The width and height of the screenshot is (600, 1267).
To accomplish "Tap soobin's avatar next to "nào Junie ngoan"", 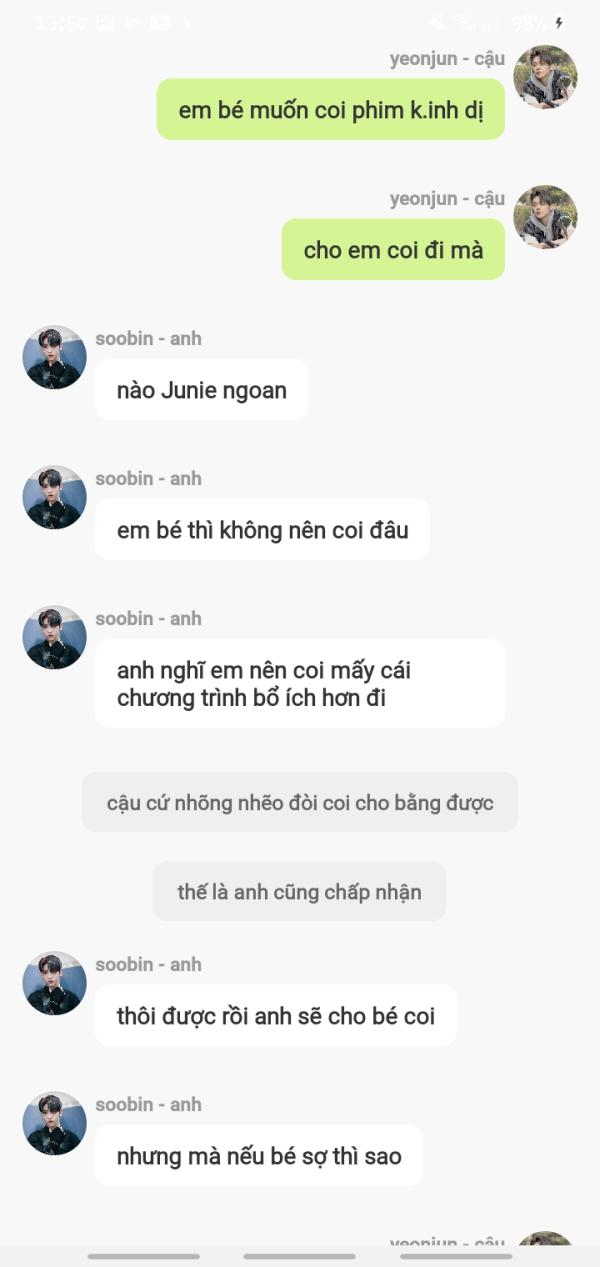I will tap(55, 357).
